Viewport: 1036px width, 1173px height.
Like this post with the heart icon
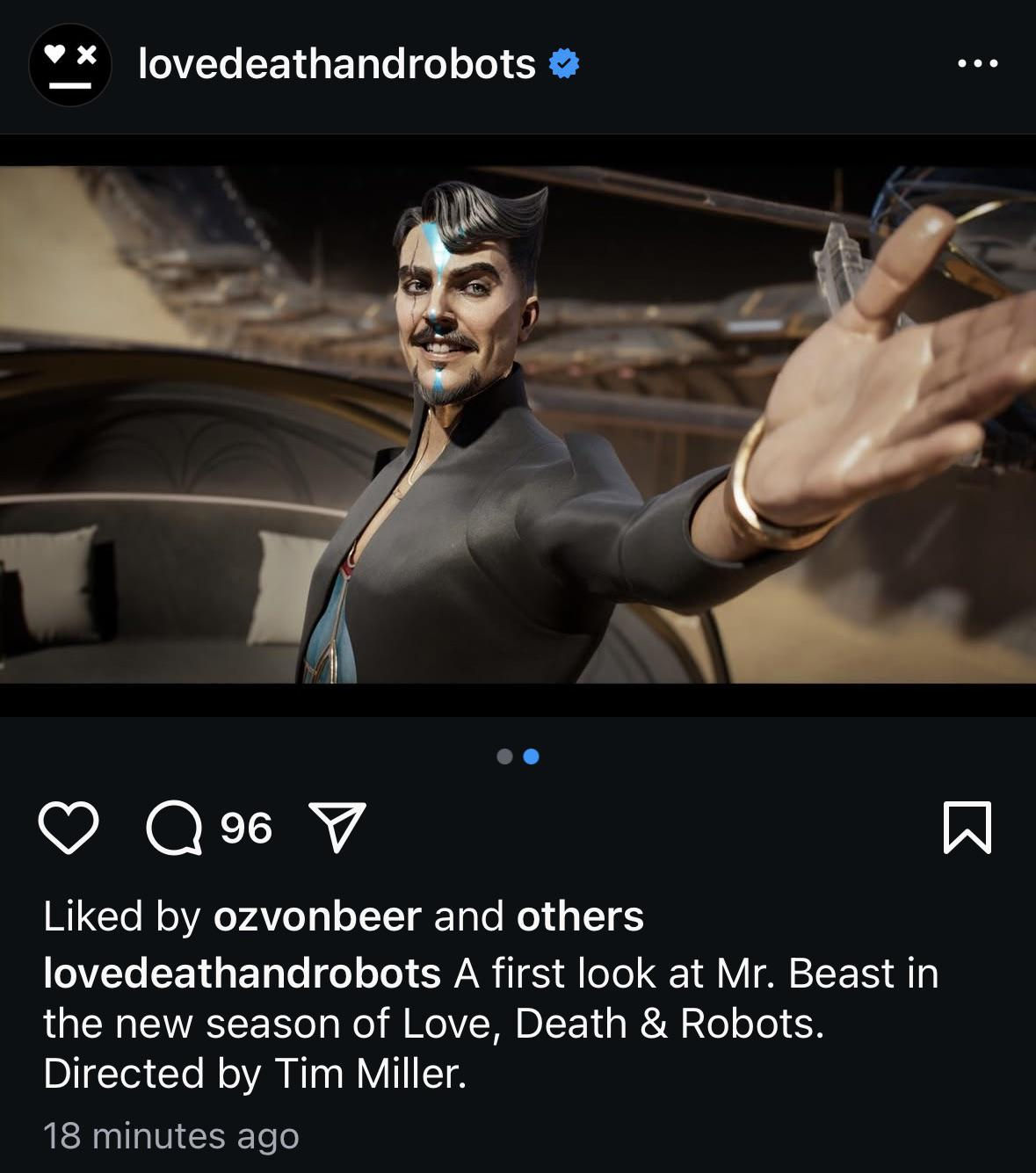click(x=69, y=828)
